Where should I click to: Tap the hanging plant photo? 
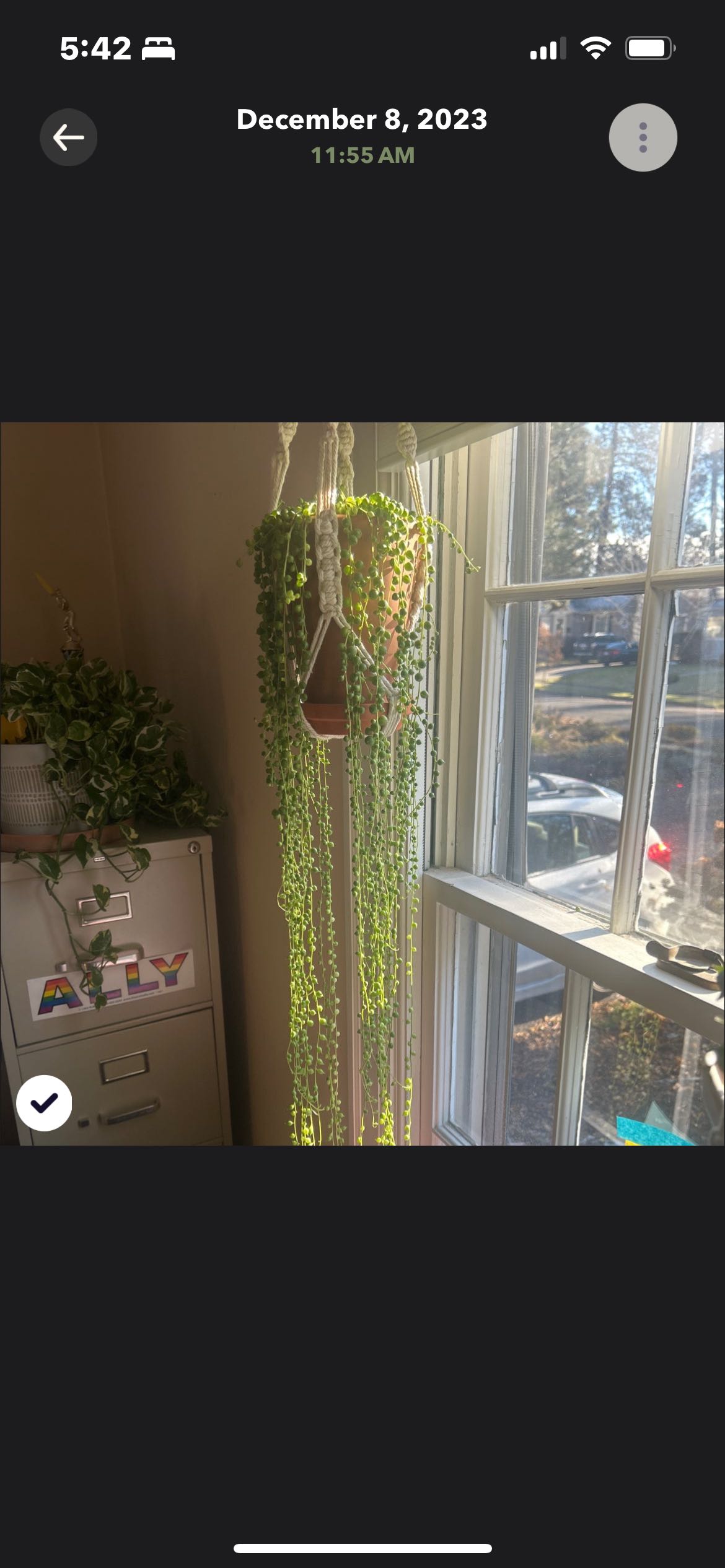pyautogui.click(x=362, y=783)
